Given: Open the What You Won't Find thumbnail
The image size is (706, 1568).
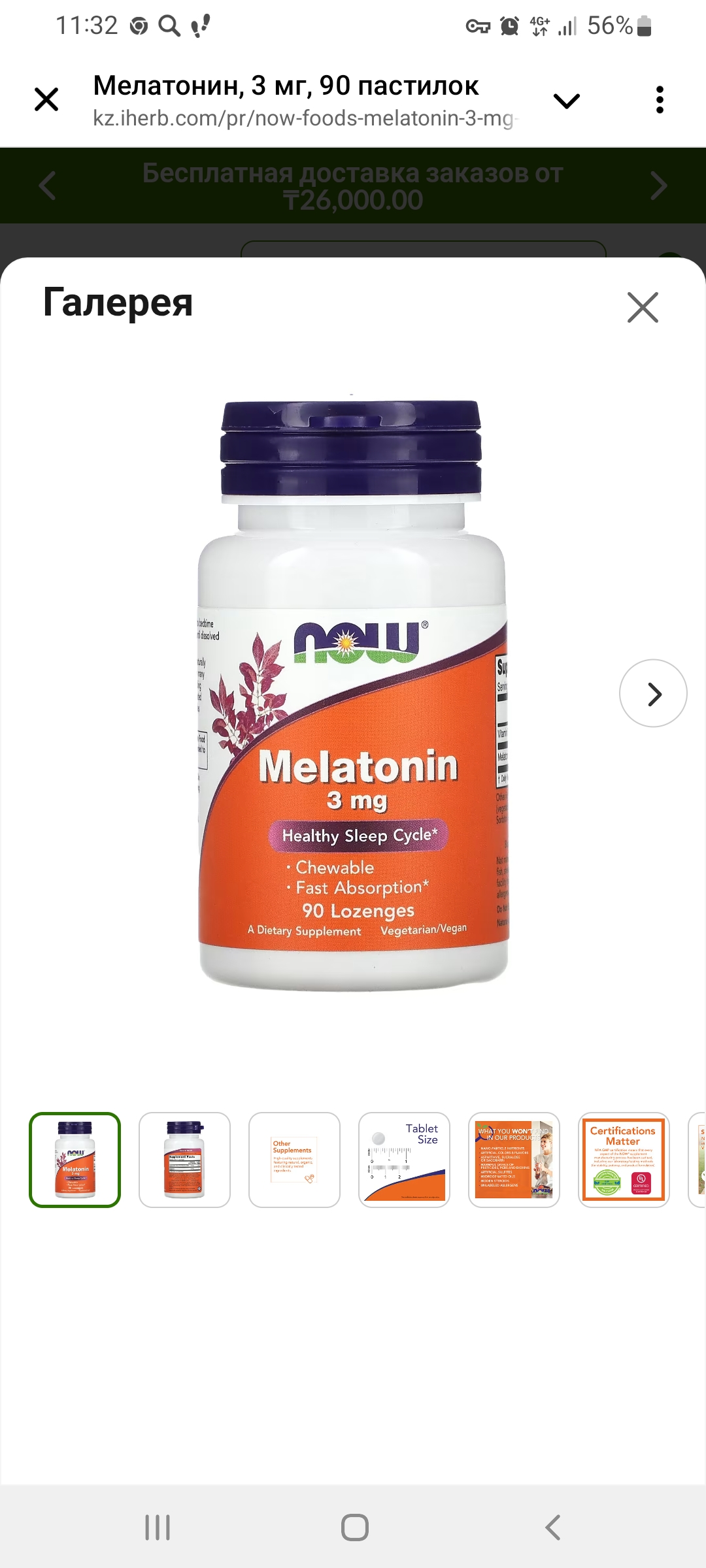Looking at the screenshot, I should click(x=514, y=1160).
